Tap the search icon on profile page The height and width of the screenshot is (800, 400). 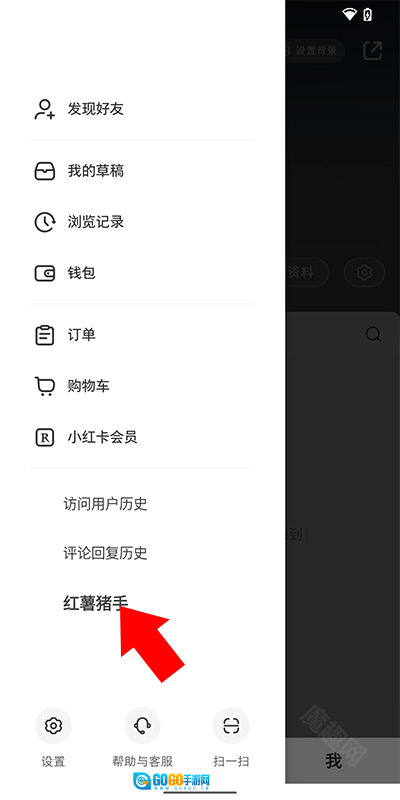[373, 335]
